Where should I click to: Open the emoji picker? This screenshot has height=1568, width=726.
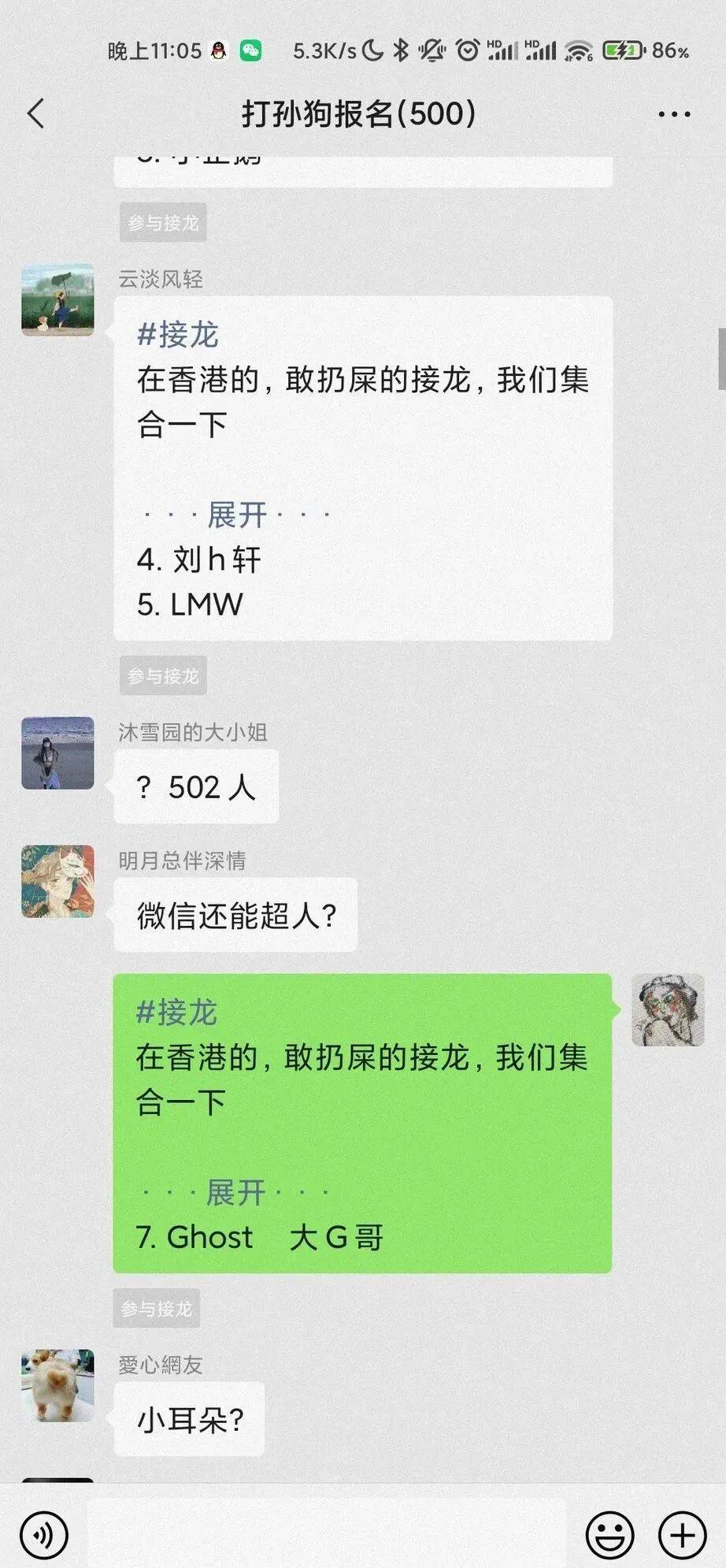click(x=609, y=1535)
